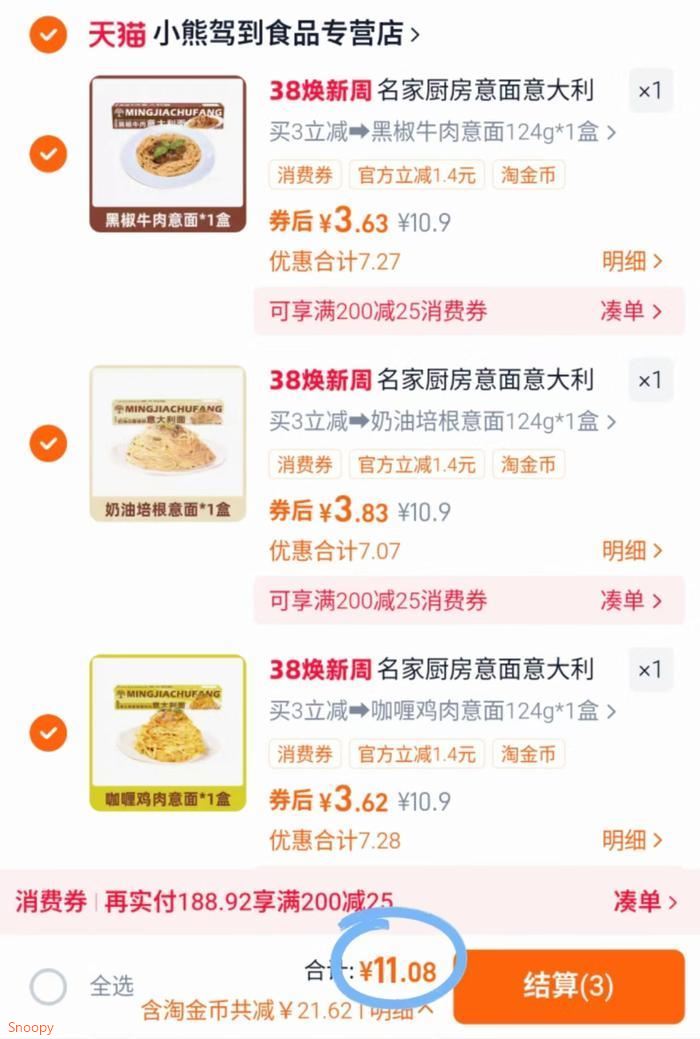The height and width of the screenshot is (1039, 700).
Task: Change quantity ×1 for 奶油培根意面
Action: 650,380
